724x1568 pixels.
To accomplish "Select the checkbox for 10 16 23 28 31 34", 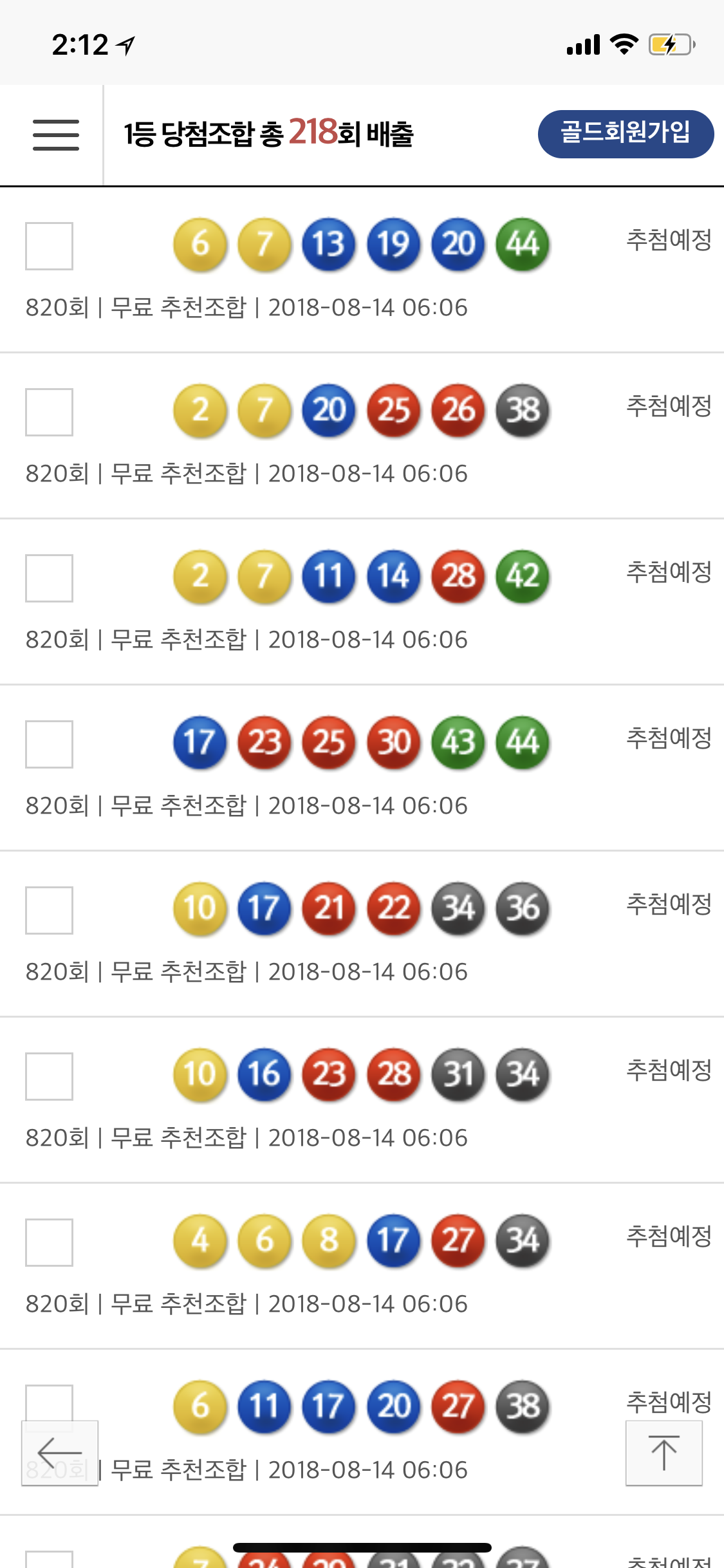I will [x=49, y=1076].
